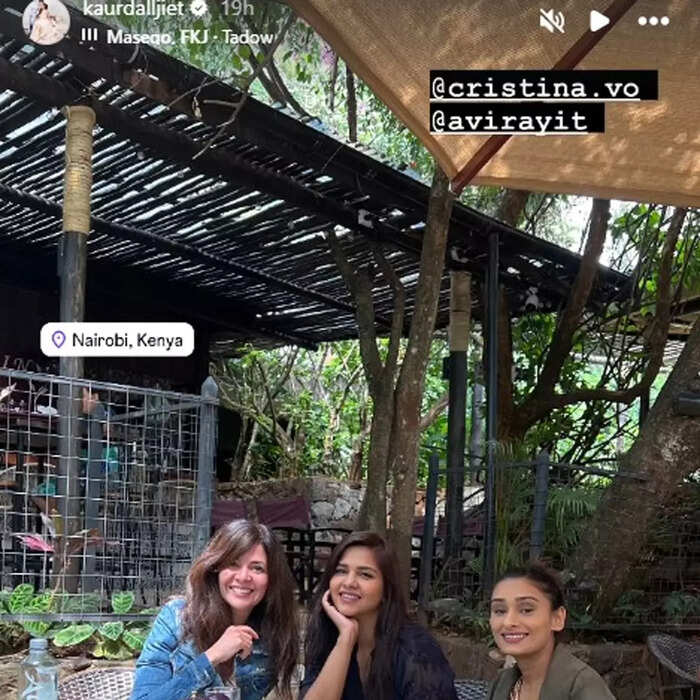Open the kaurdalljiet username
This screenshot has height=700, width=700.
(130, 8)
